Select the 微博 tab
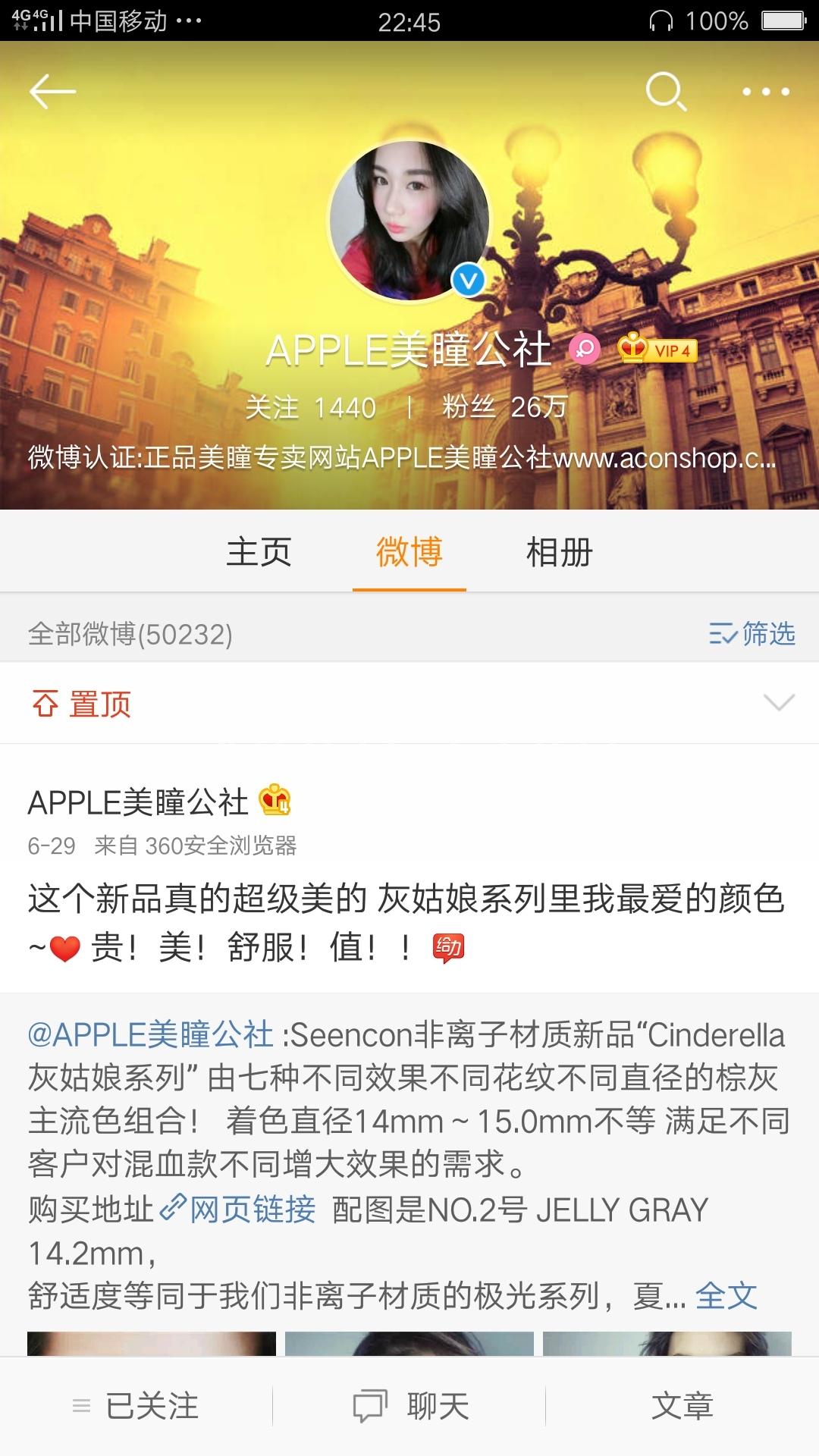This screenshot has height=1456, width=819. [409, 551]
